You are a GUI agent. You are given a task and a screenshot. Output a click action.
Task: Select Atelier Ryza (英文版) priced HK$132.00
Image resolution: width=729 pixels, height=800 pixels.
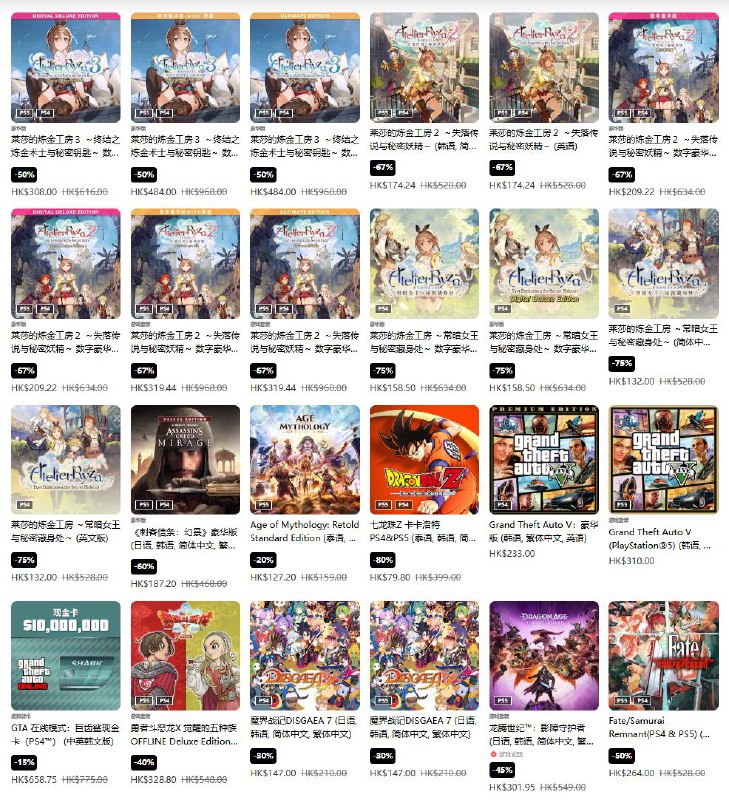pyautogui.click(x=65, y=459)
